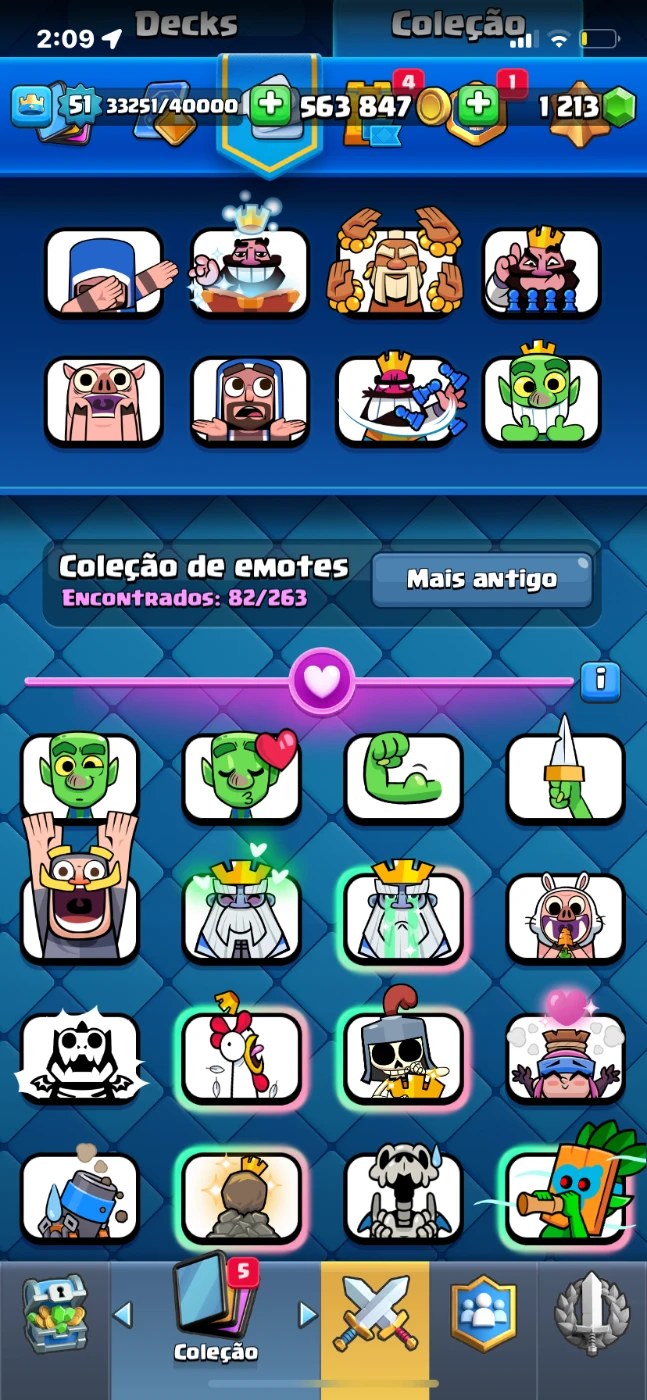Tap the king level crown icon
Screen dimensions: 647x1400
32,105
